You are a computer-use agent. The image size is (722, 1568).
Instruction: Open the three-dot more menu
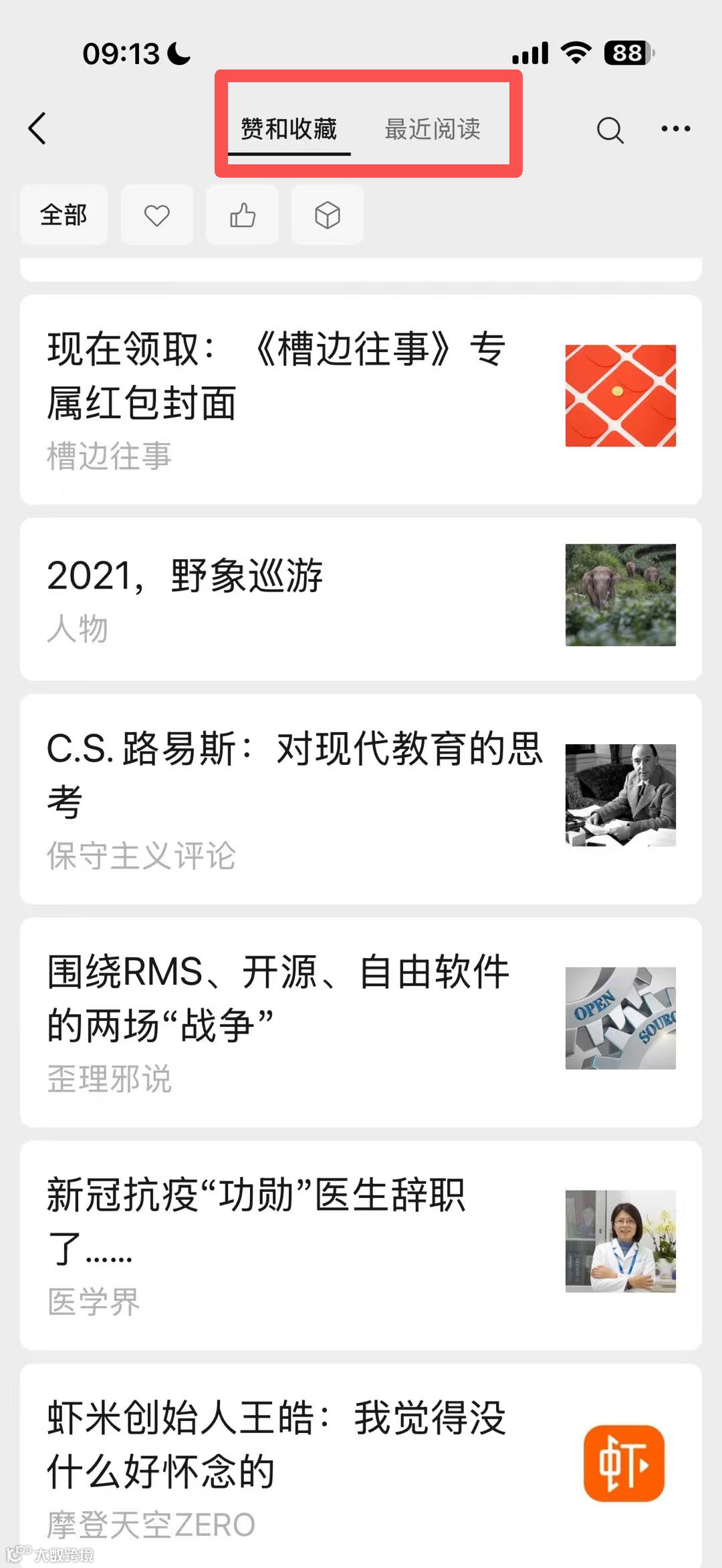(x=675, y=128)
